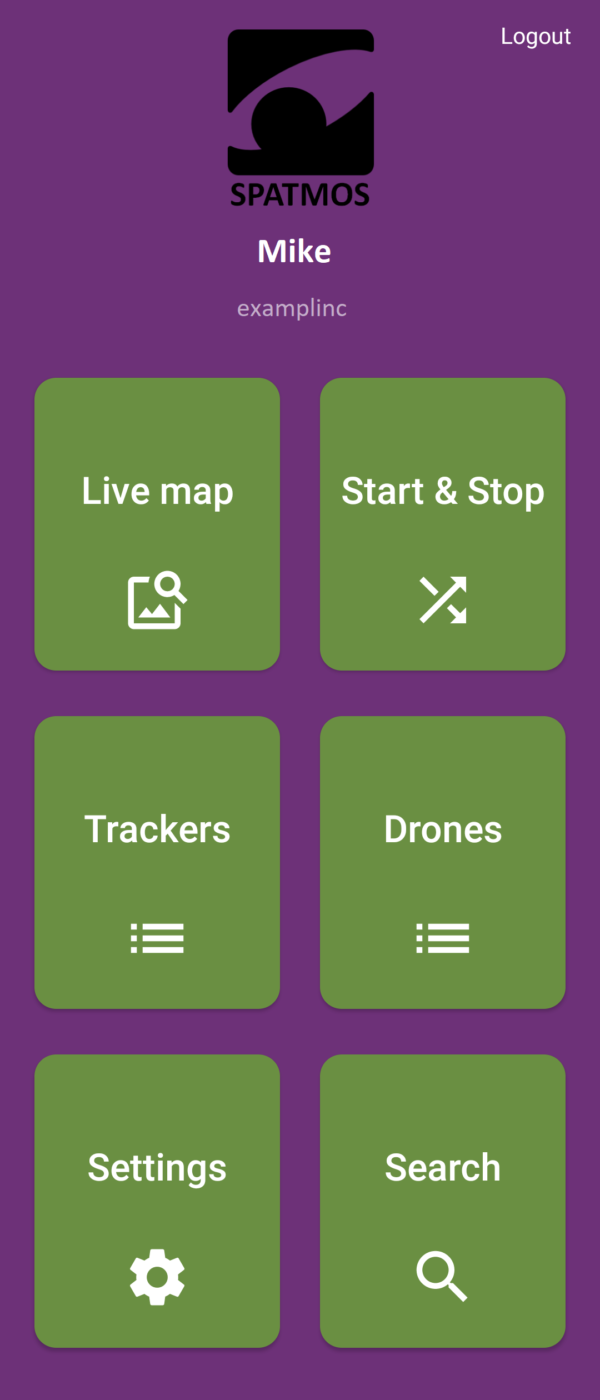Screen dimensions: 600x1400
Task: View the Trackers list
Action: point(157,862)
